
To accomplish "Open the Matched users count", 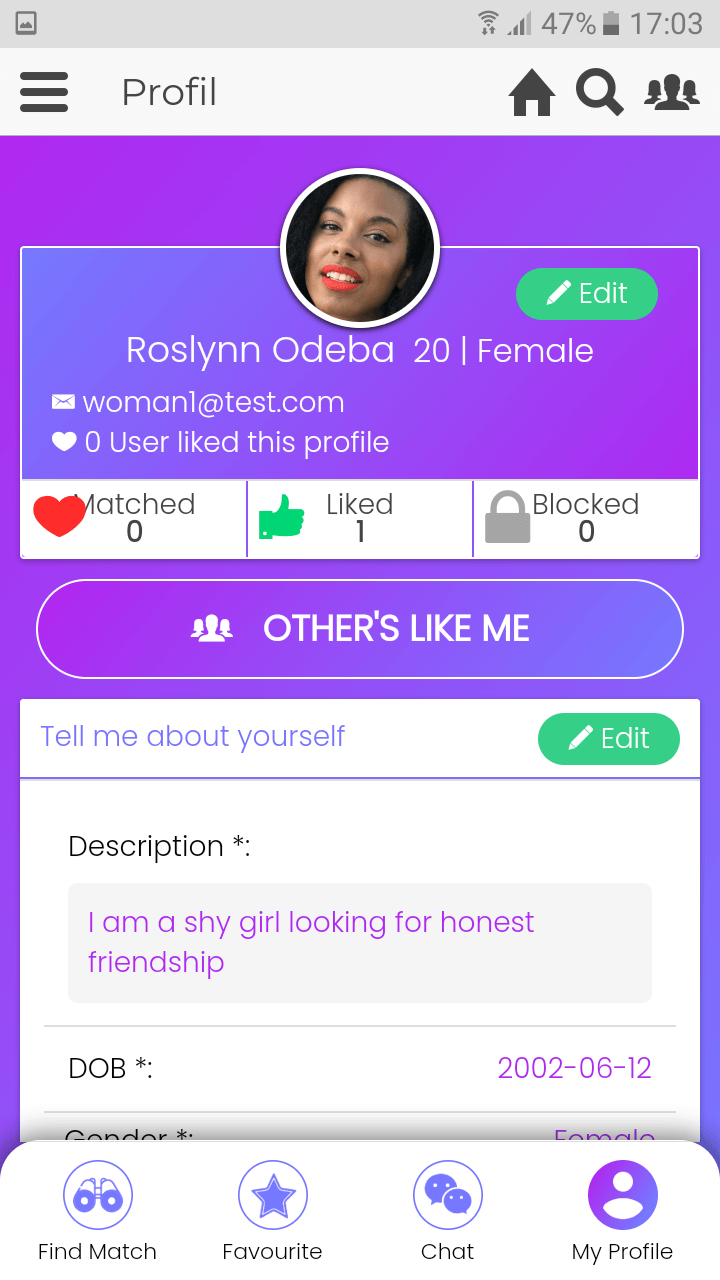I will [134, 518].
